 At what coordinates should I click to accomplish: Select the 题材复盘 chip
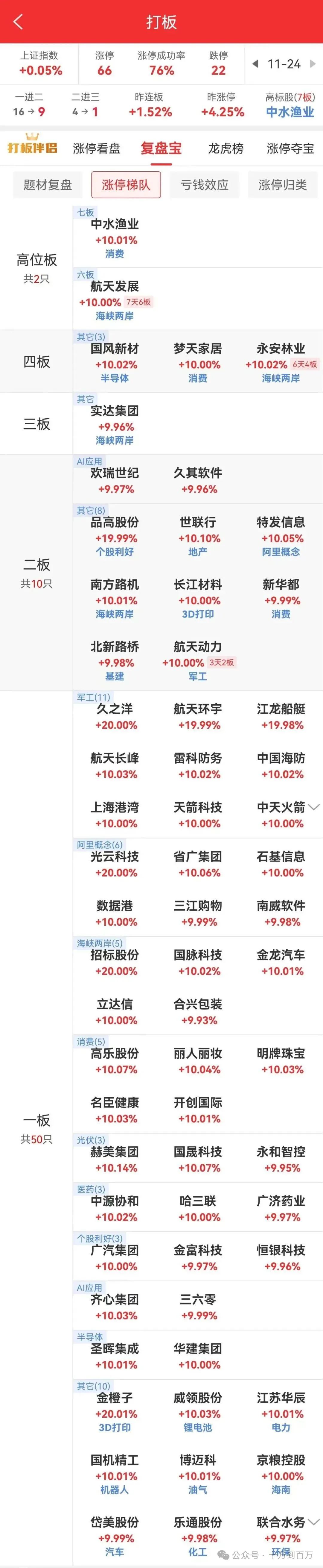pos(48,184)
